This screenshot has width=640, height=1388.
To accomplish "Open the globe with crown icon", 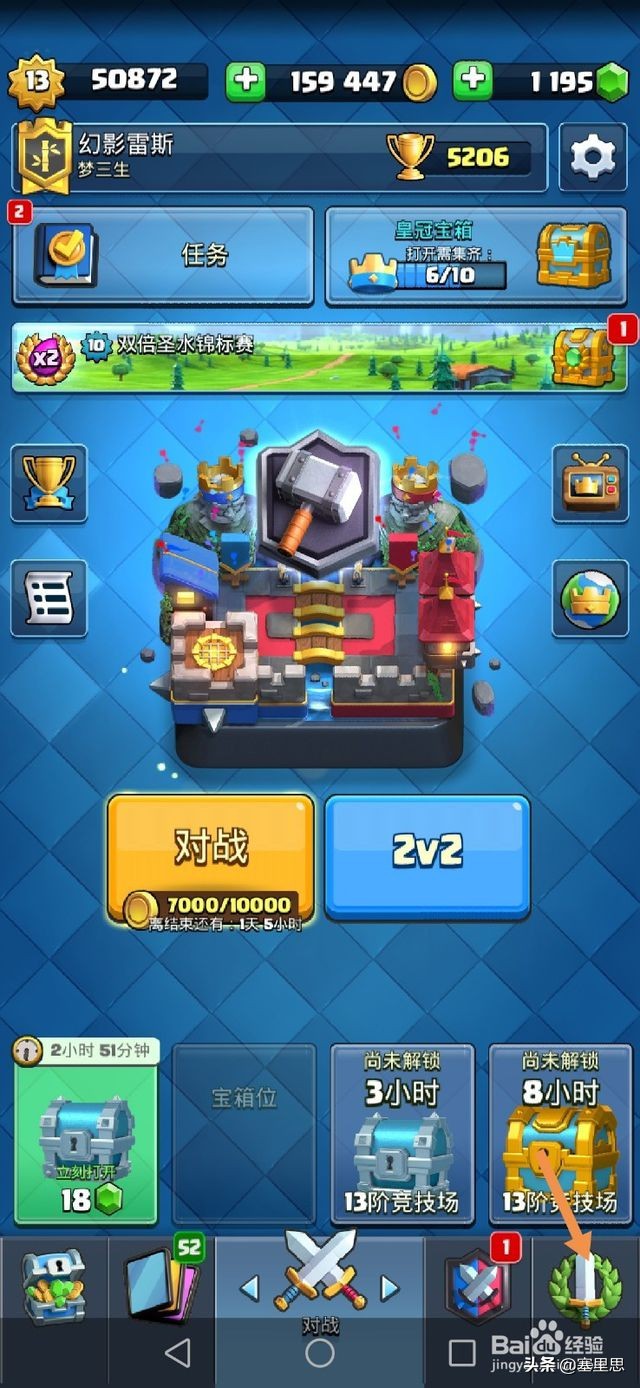I will click(x=590, y=598).
